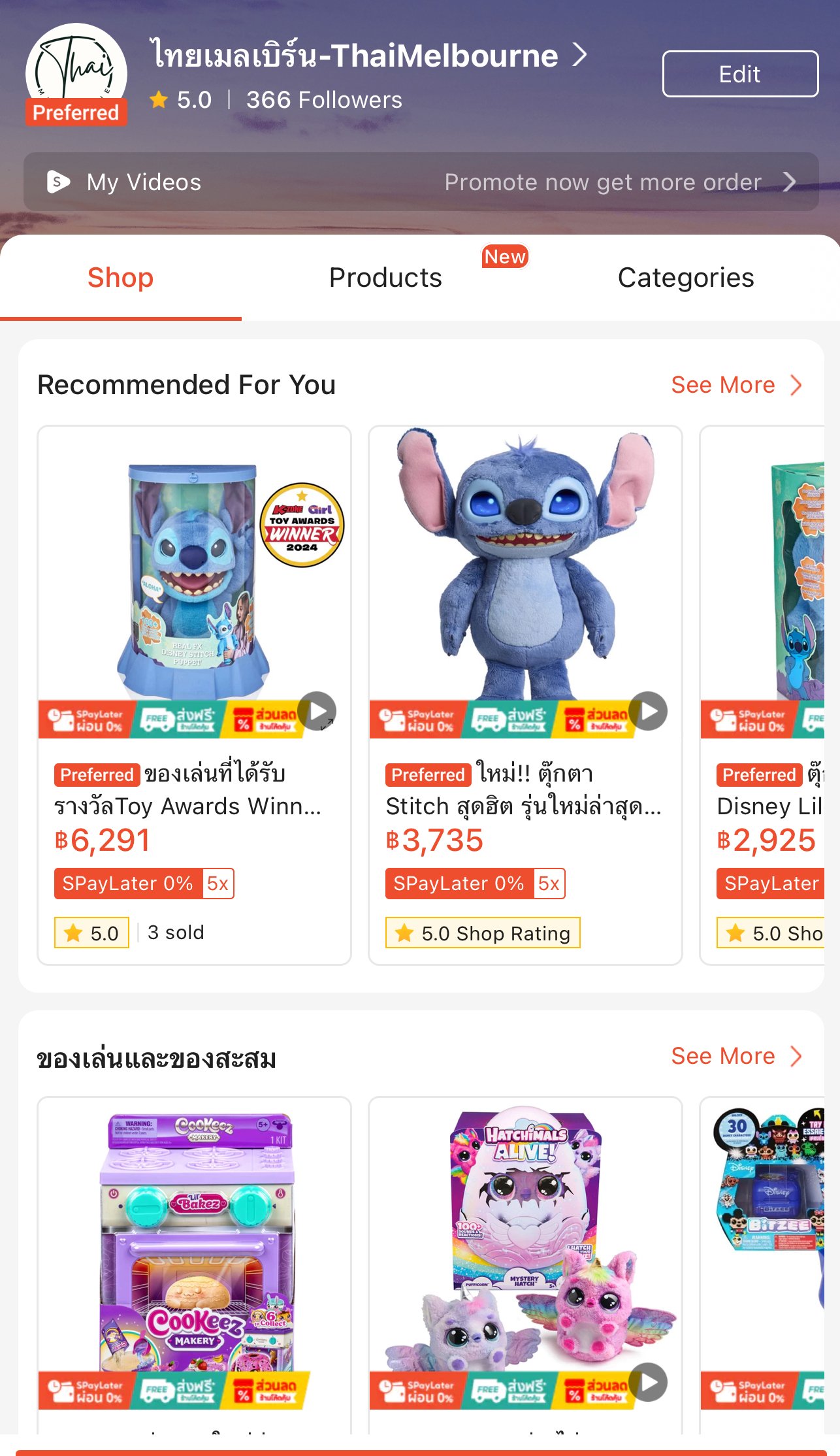Image resolution: width=840 pixels, height=1456 pixels.
Task: See more in ของเล่นและของสะสม section
Action: click(x=735, y=1056)
